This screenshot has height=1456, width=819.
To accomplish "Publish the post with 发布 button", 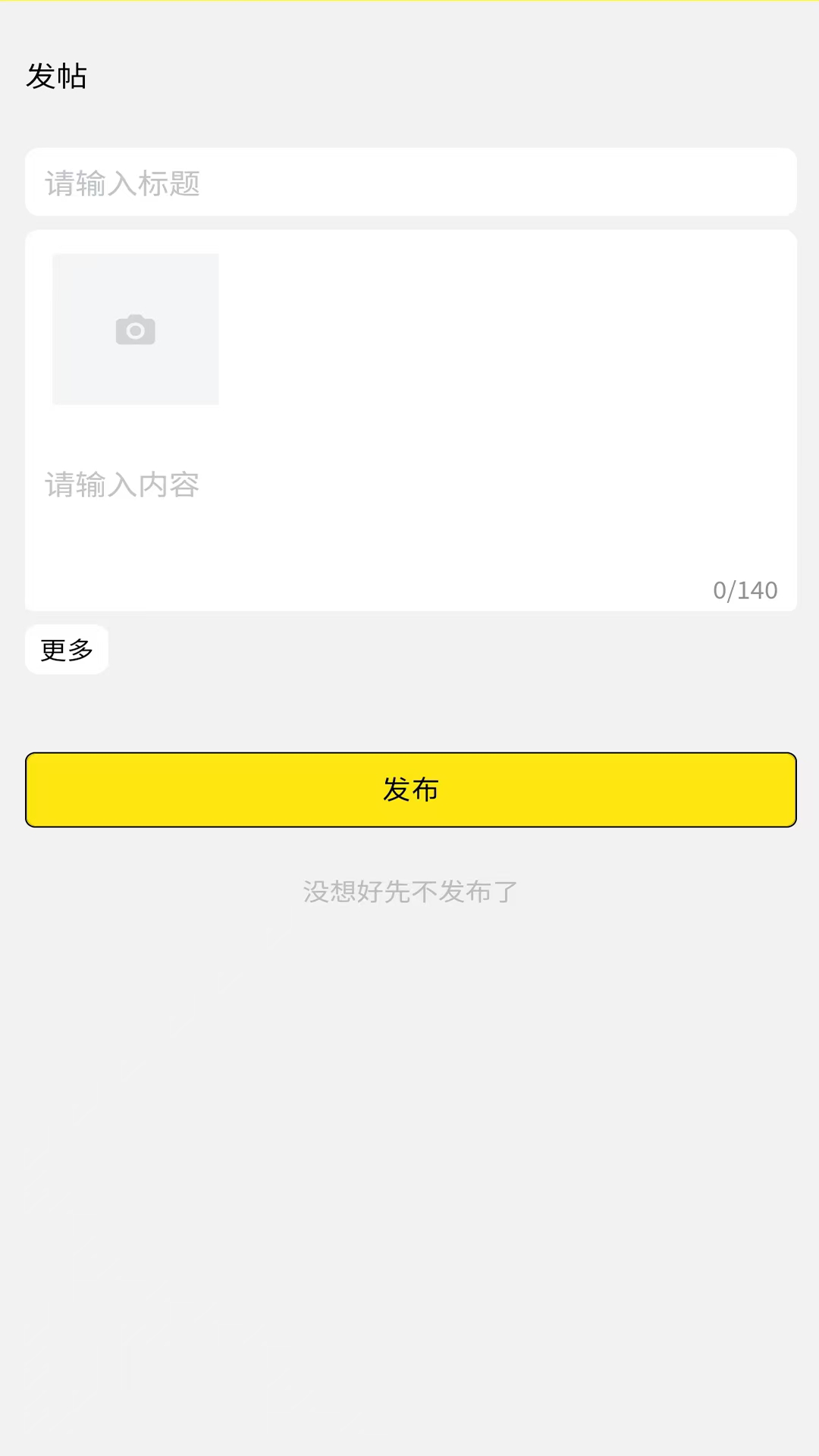I will click(x=409, y=789).
